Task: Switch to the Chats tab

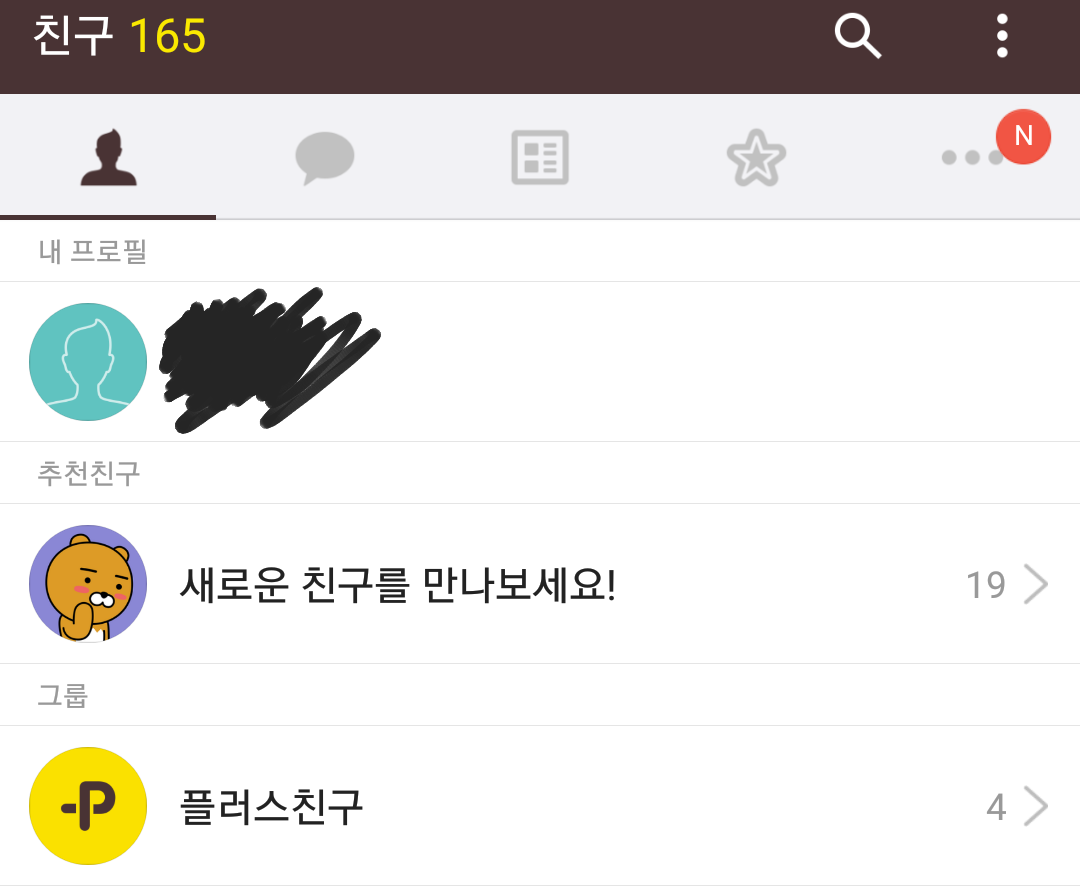Action: point(324,158)
